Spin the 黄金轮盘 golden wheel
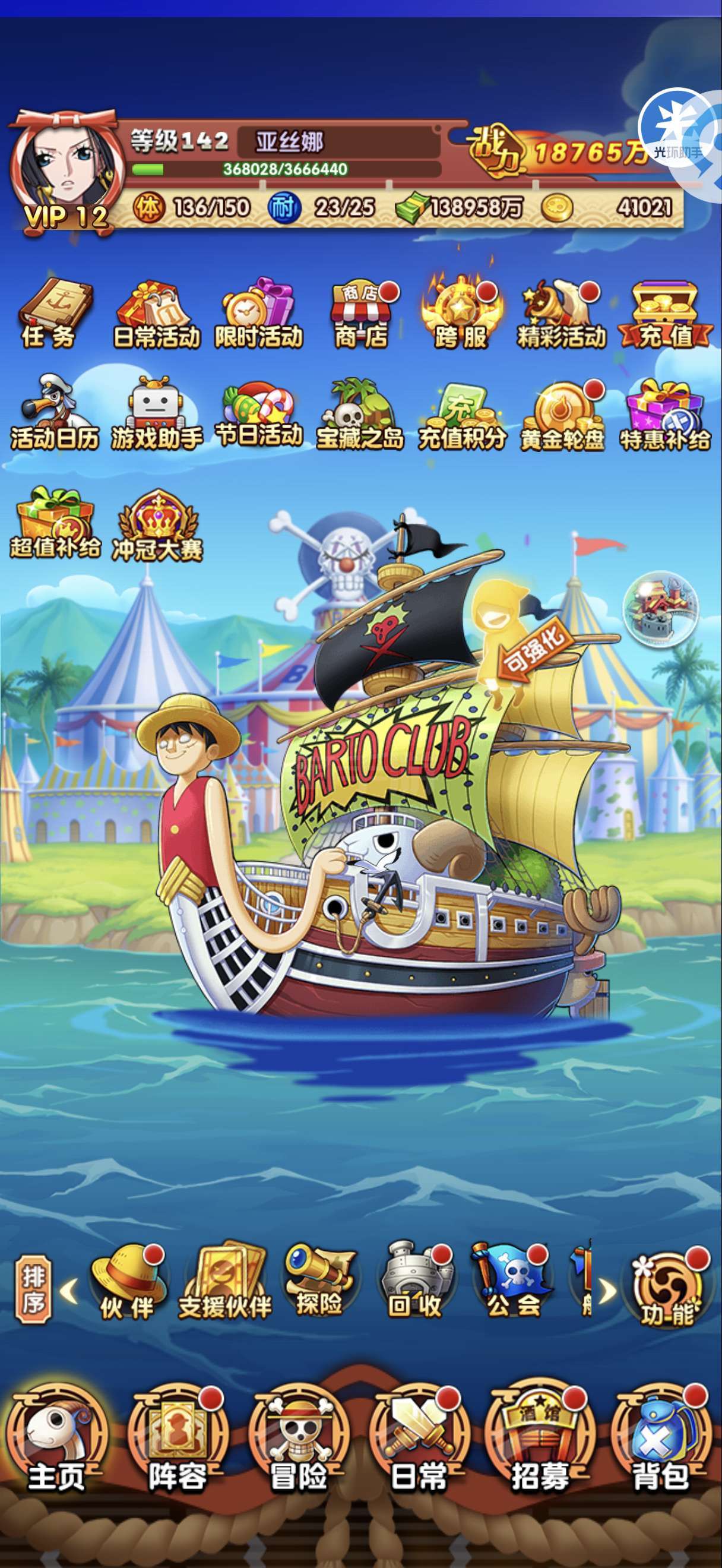 [x=563, y=415]
